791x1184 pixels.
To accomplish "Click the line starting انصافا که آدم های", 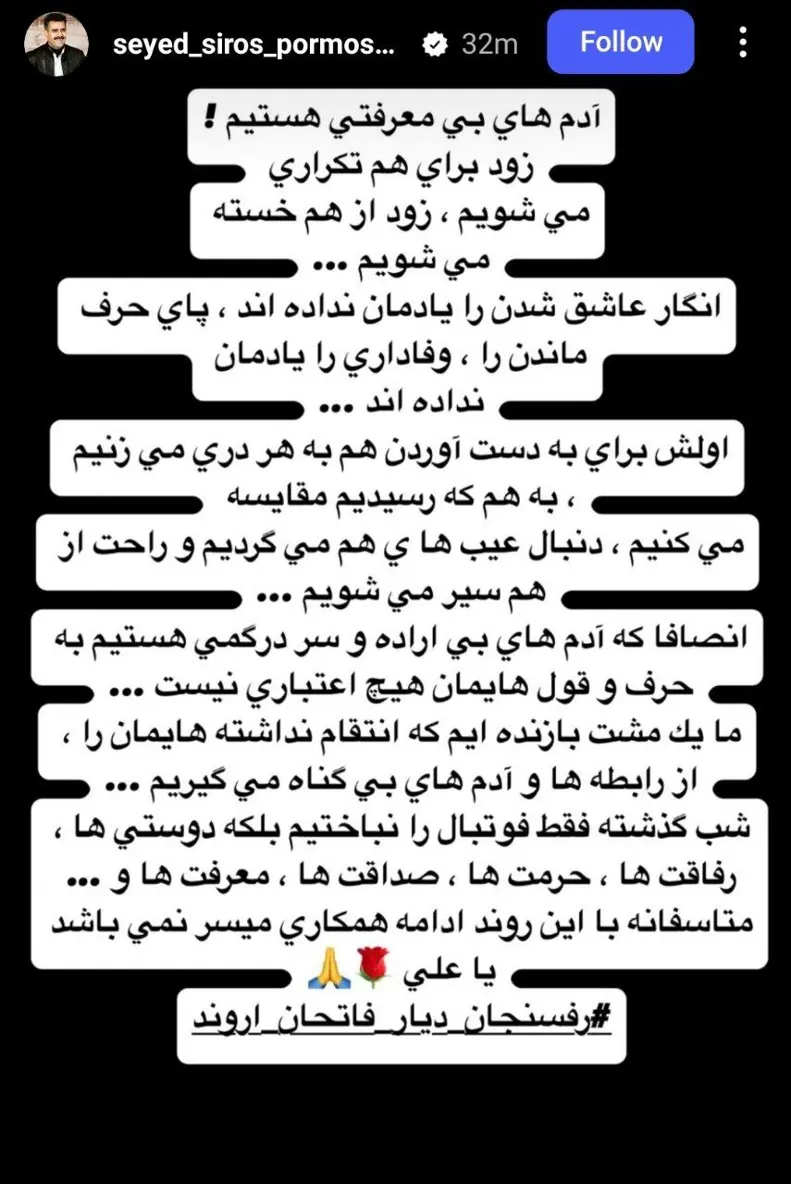I will (398, 641).
